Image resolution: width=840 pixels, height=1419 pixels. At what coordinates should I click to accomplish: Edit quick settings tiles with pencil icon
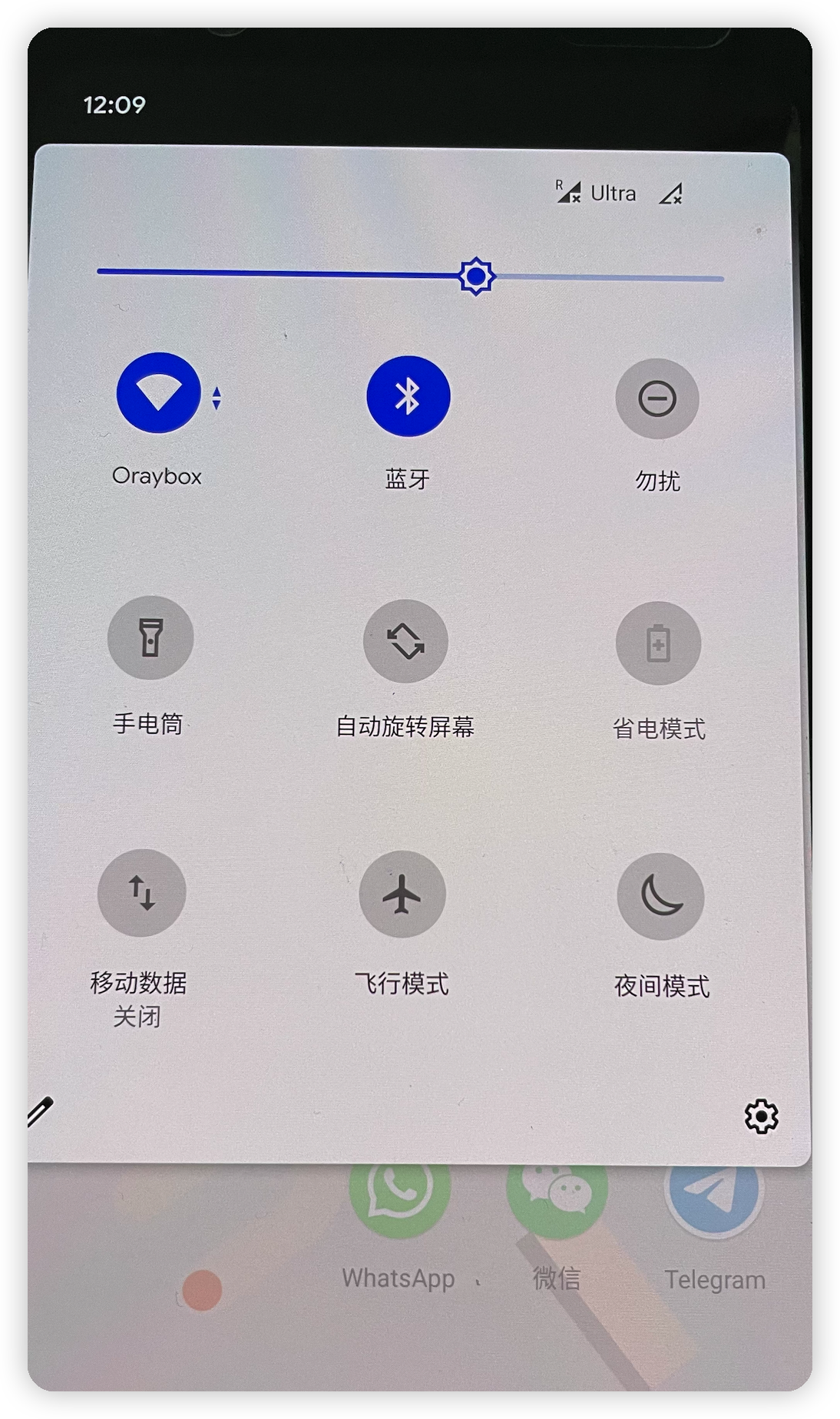[x=40, y=1111]
